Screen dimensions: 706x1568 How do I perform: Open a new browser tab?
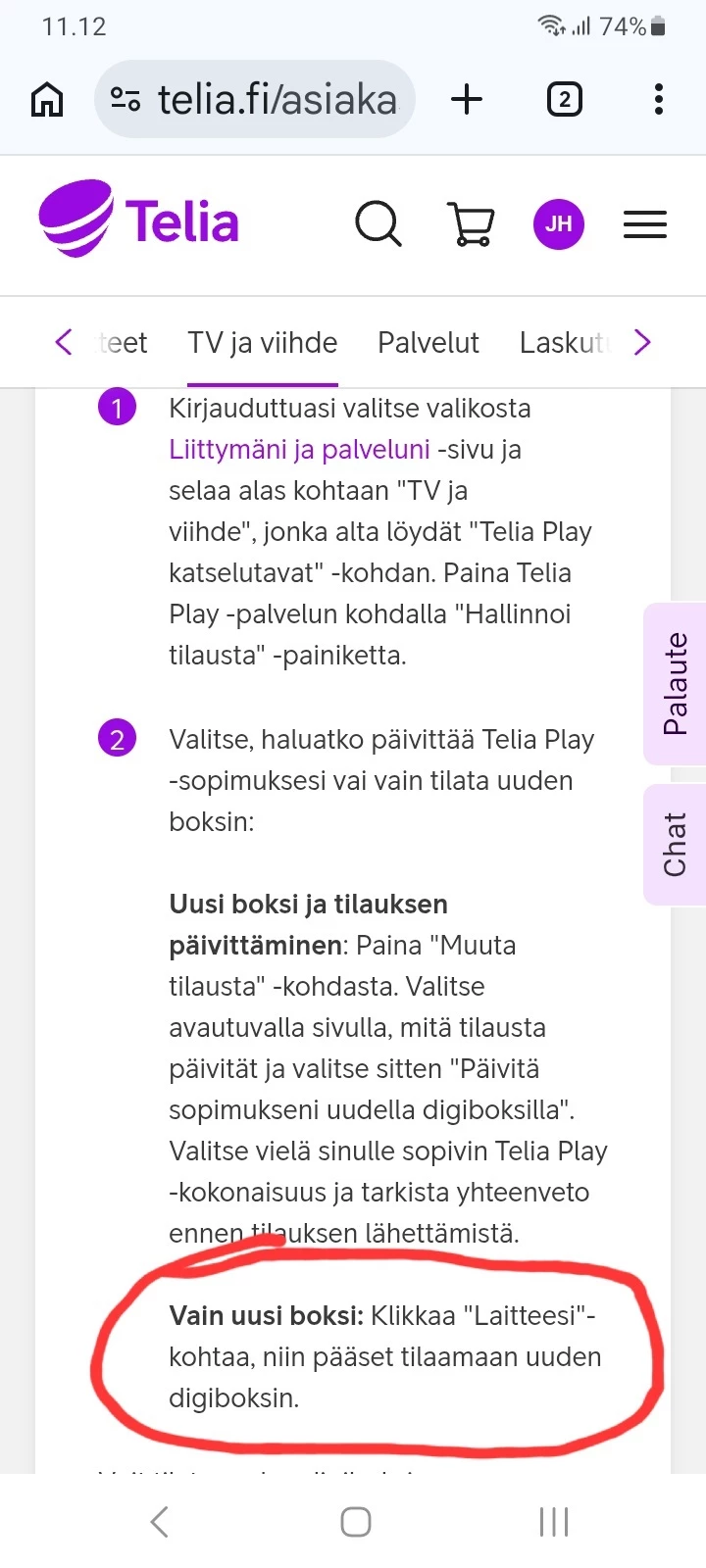click(467, 99)
